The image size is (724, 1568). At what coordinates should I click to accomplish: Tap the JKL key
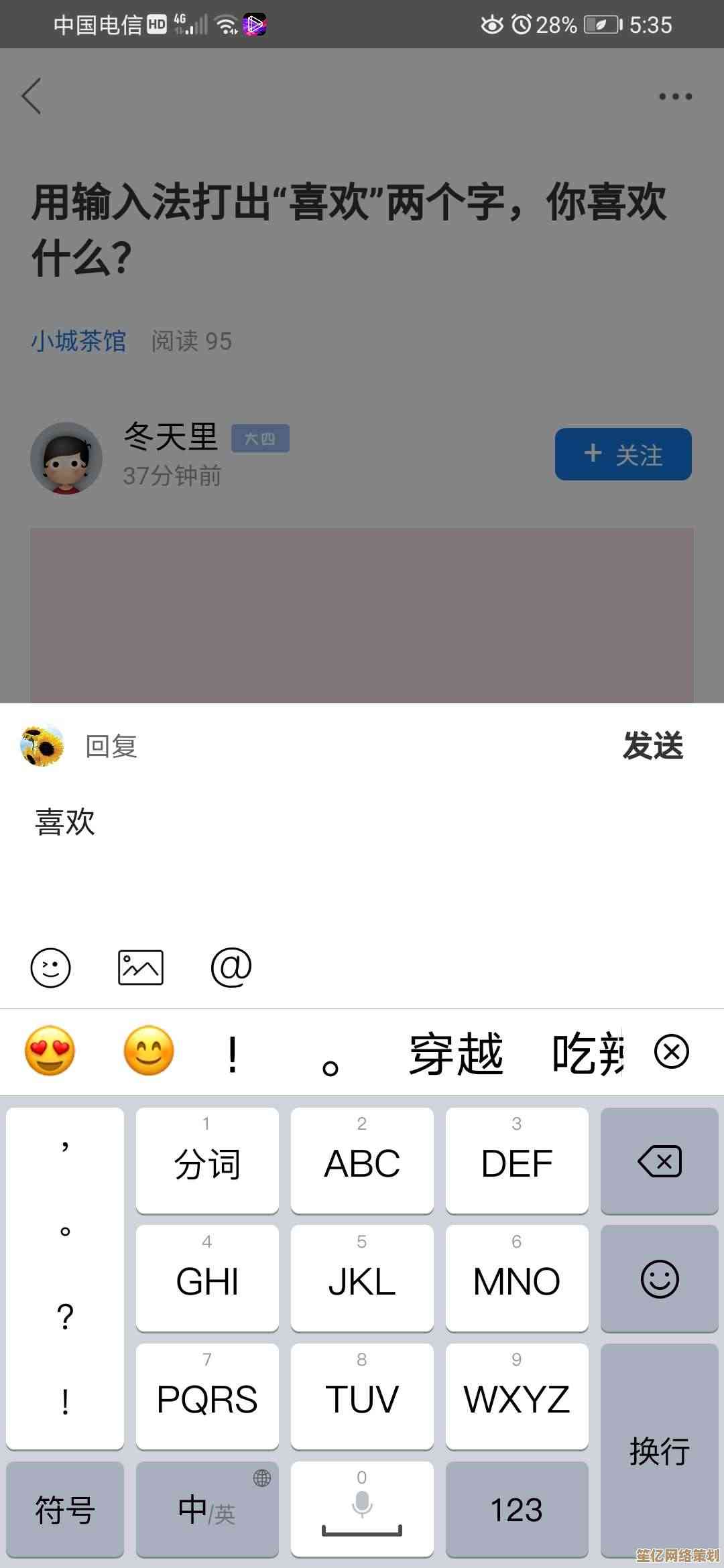pyautogui.click(x=362, y=1279)
